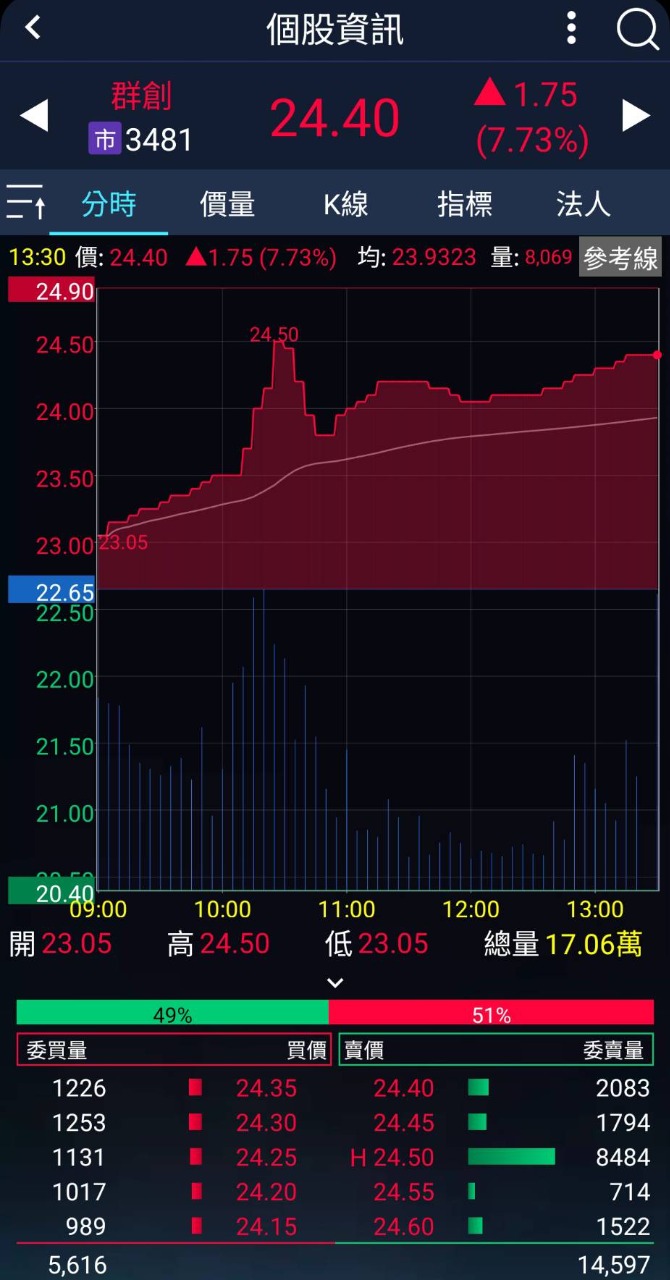Select the 分時 tab
Image resolution: width=670 pixels, height=1280 pixels.
[x=109, y=205]
